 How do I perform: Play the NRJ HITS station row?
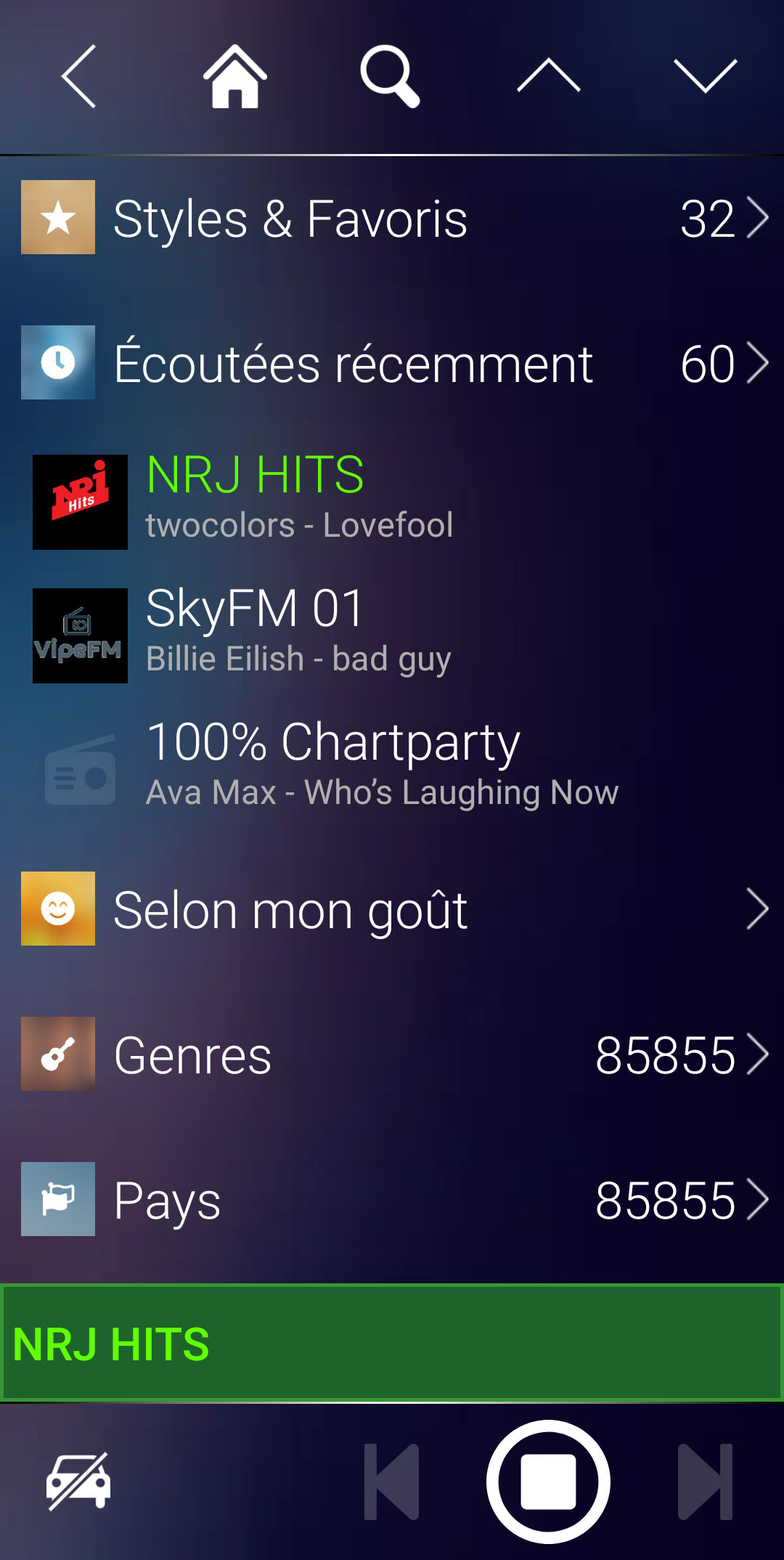pyautogui.click(x=392, y=501)
